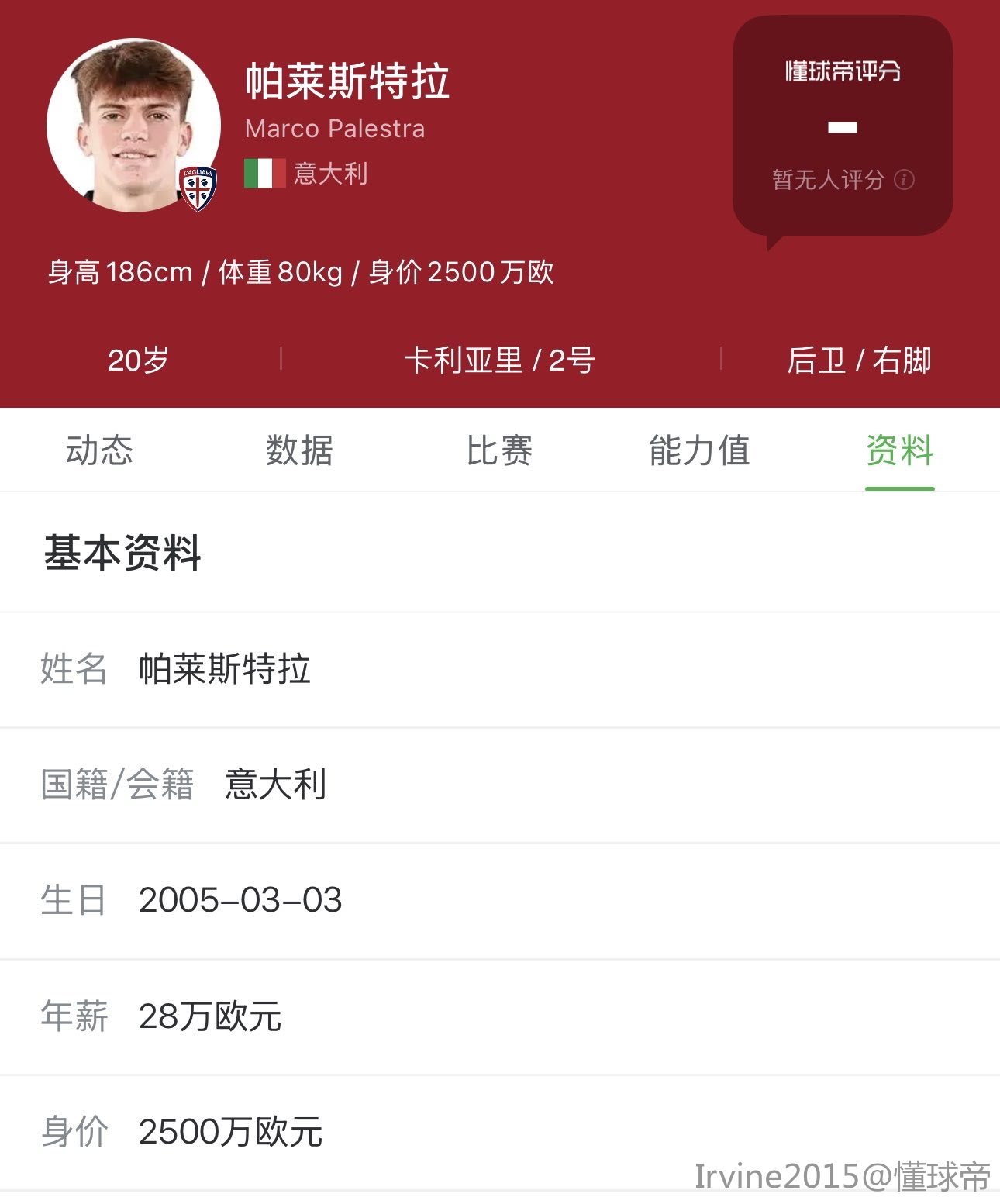Open Marco Palestra's profile photo

133,126
